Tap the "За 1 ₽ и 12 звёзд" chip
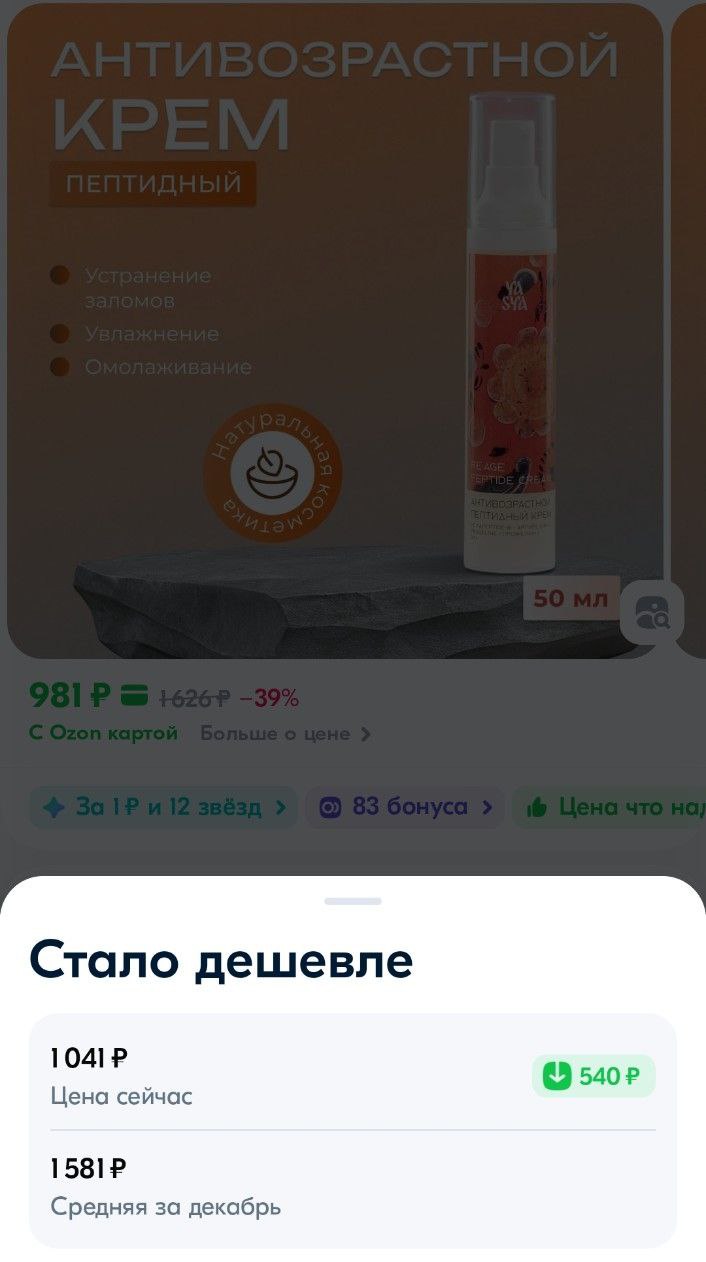Screen dimensions: 706x1262 [x=163, y=807]
